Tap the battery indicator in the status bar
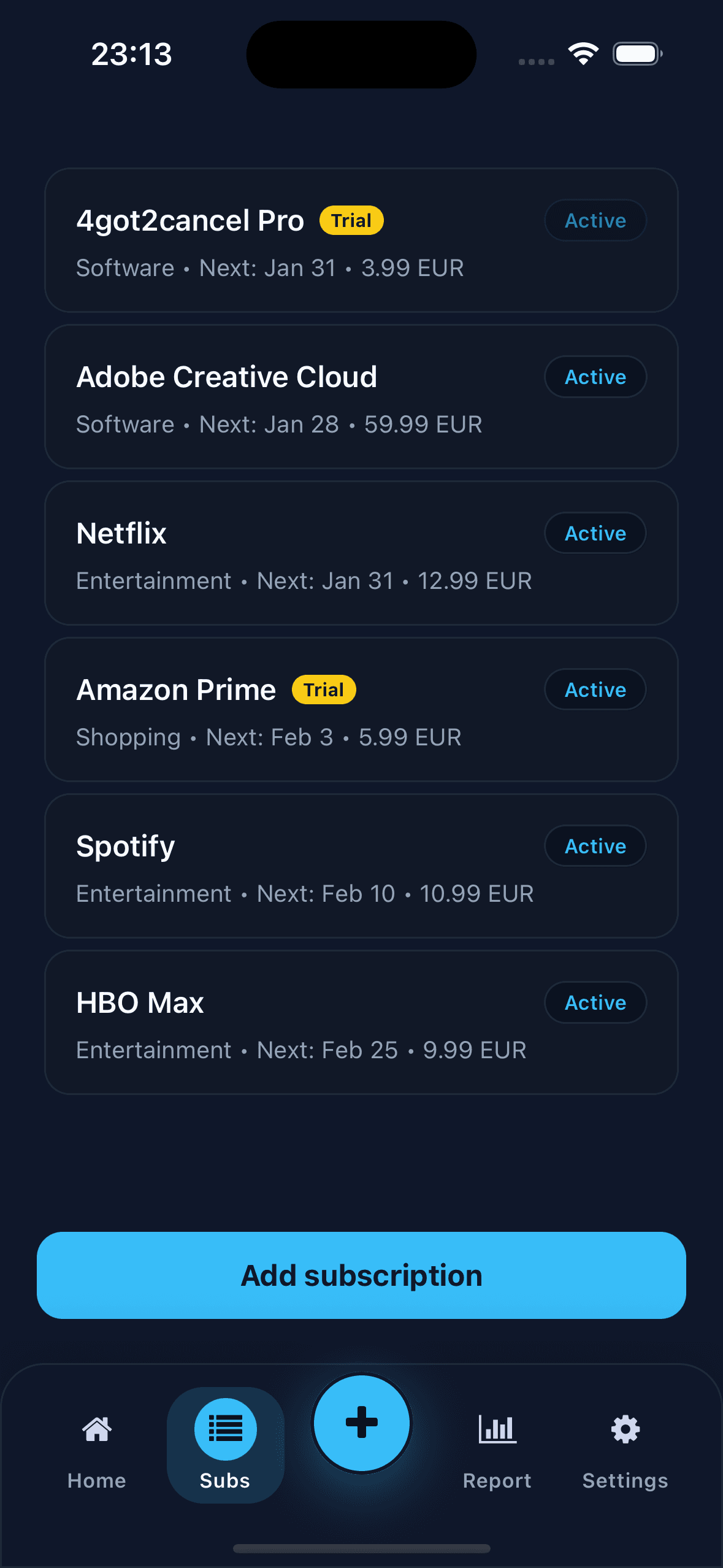This screenshot has height=1568, width=723. [x=637, y=54]
